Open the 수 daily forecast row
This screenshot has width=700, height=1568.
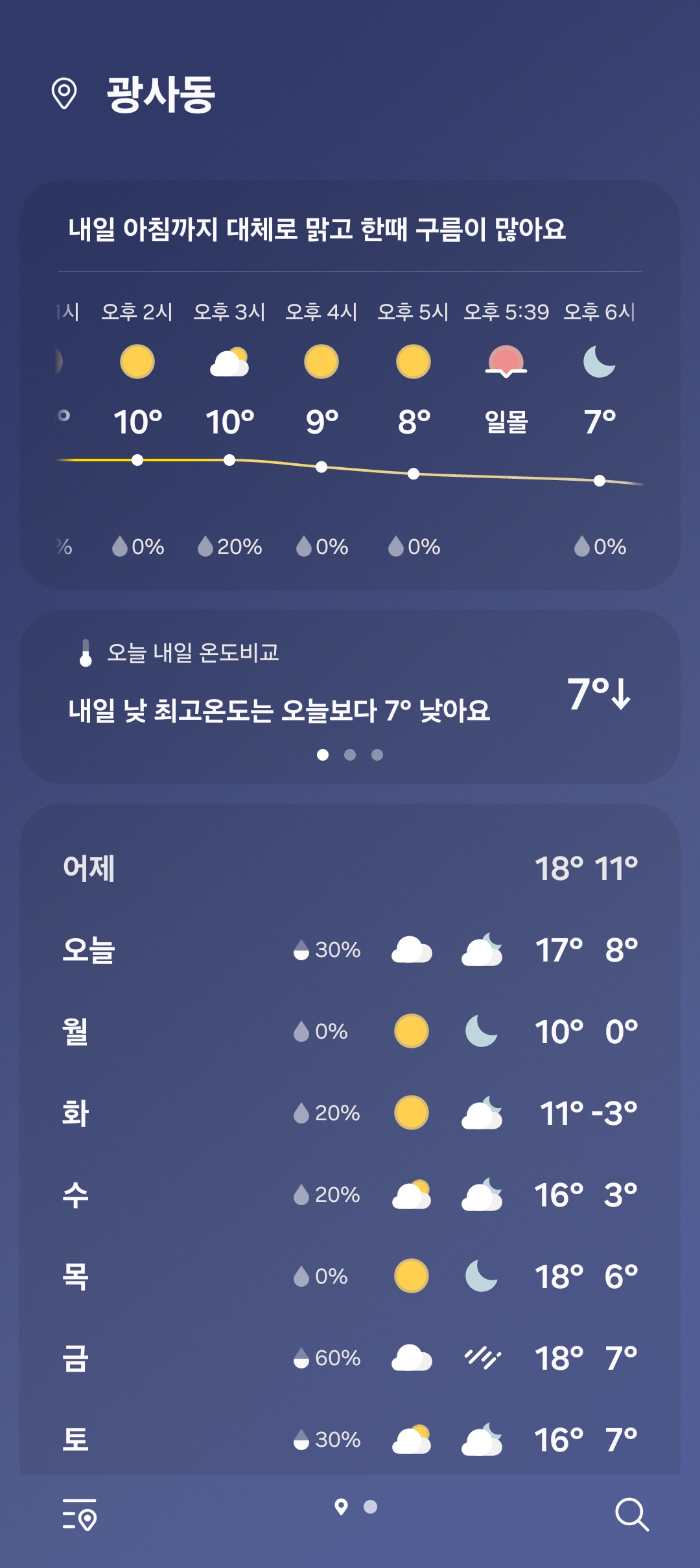pyautogui.click(x=350, y=1195)
